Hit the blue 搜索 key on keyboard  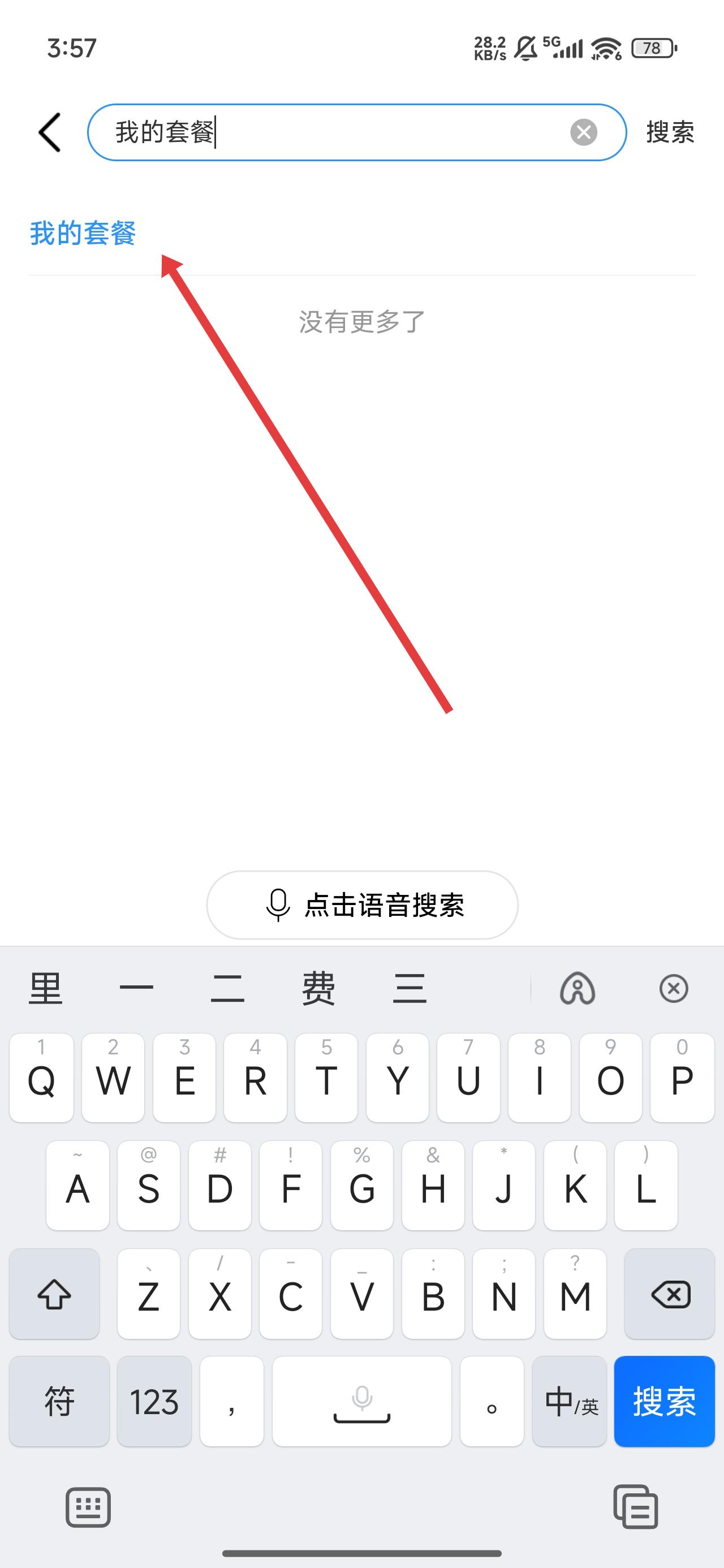tap(663, 1401)
